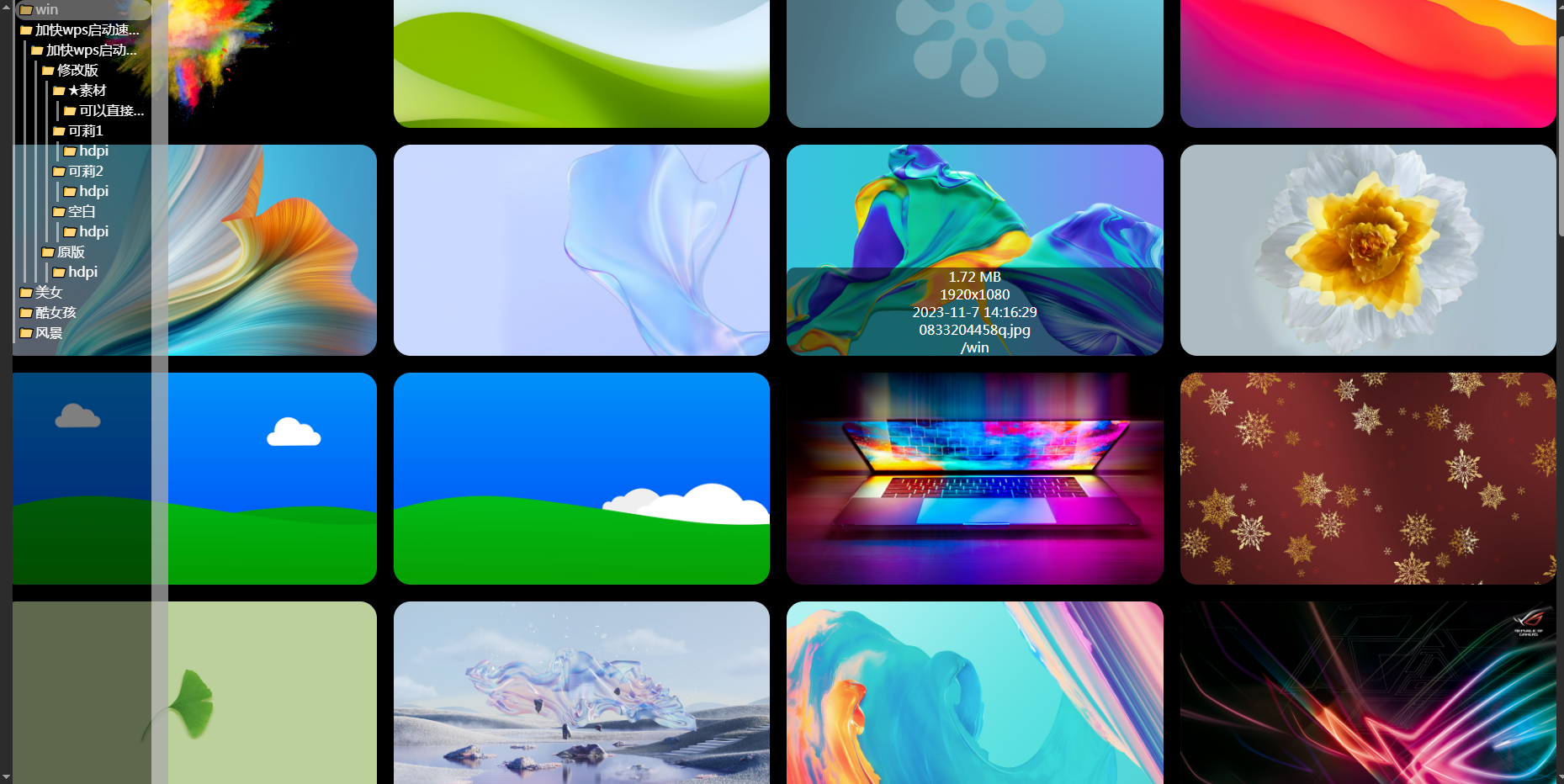Open the 修改版 folder
Viewport: 1564px width, 784px height.
click(x=77, y=70)
